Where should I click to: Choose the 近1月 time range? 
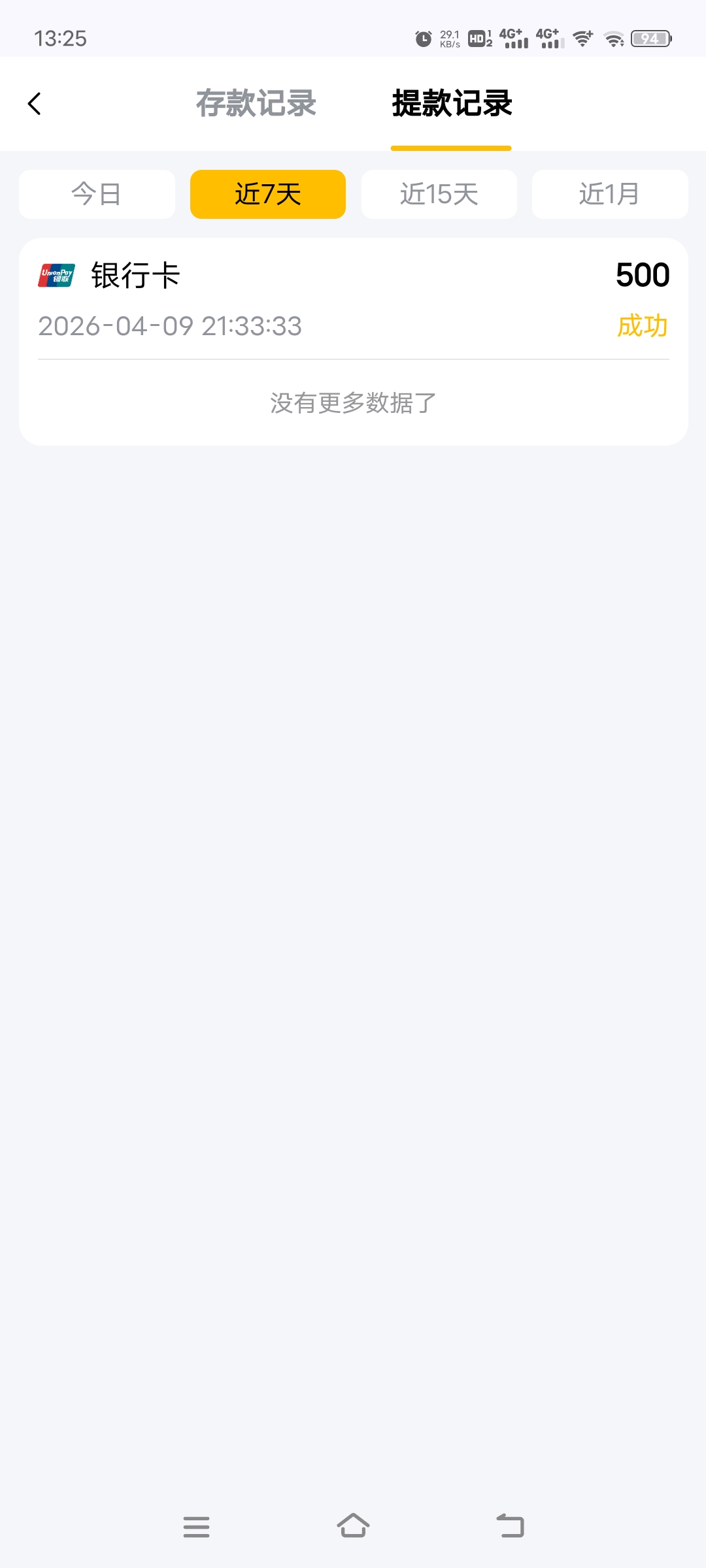(x=609, y=194)
